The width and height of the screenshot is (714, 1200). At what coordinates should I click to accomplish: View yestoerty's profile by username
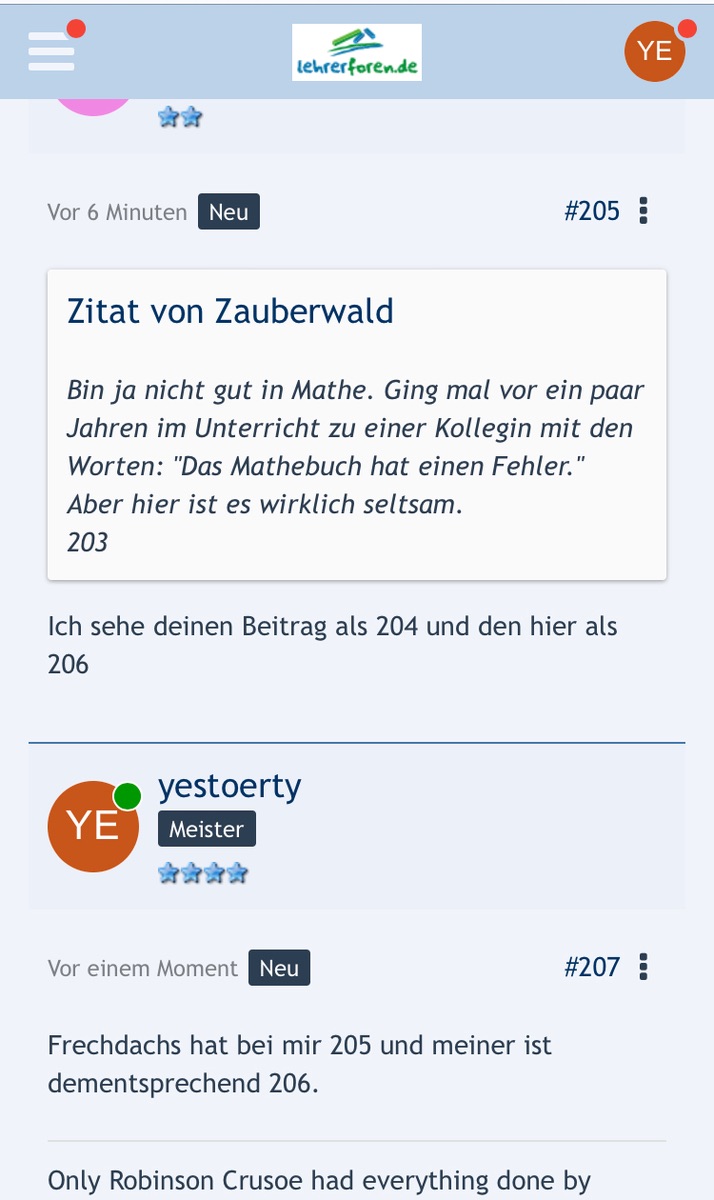coord(229,786)
